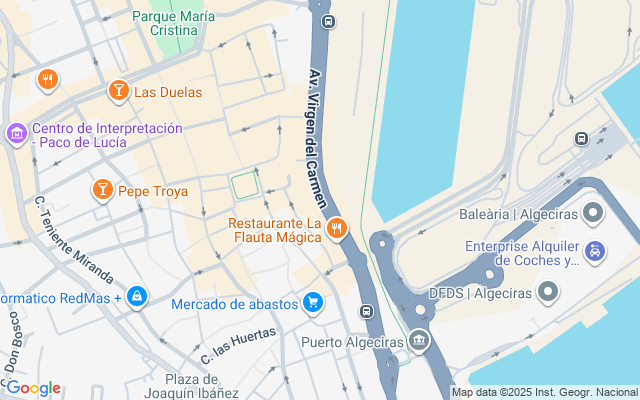
Task: Tap Centro de Interpretación Paco de Lucía marker
Action: coord(16,133)
